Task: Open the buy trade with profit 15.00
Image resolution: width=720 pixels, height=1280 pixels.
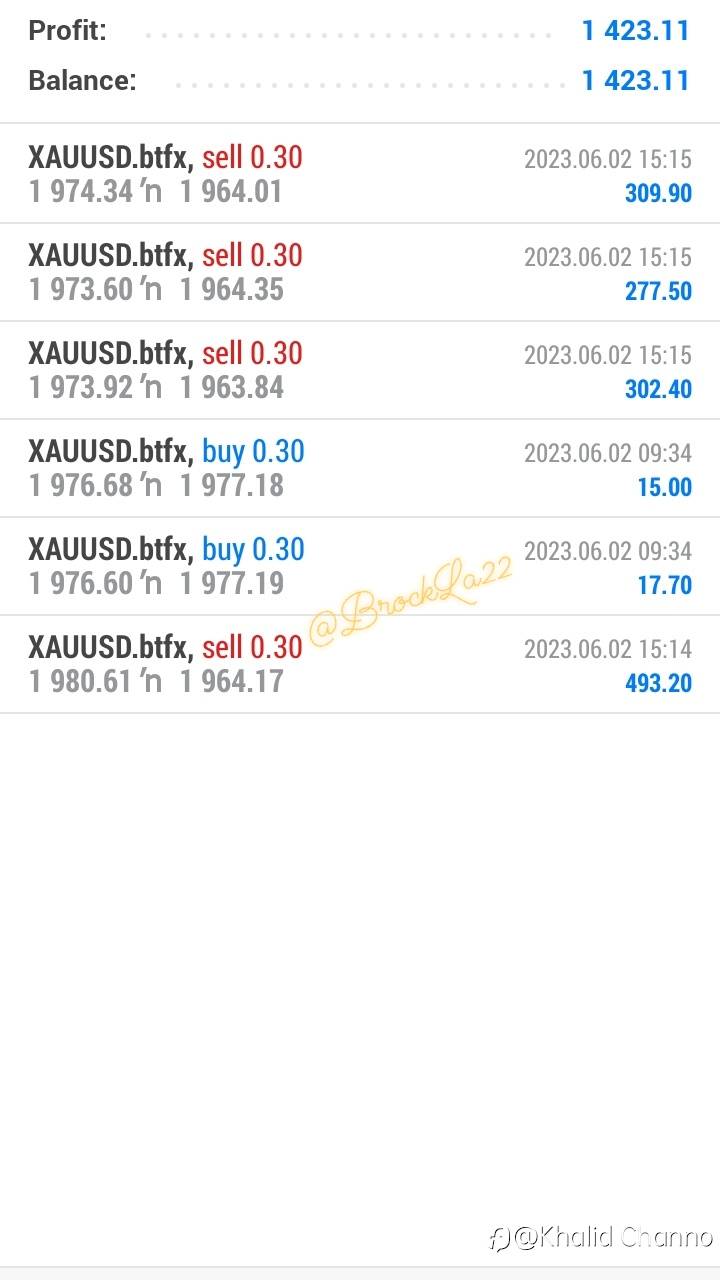Action: pyautogui.click(x=360, y=468)
